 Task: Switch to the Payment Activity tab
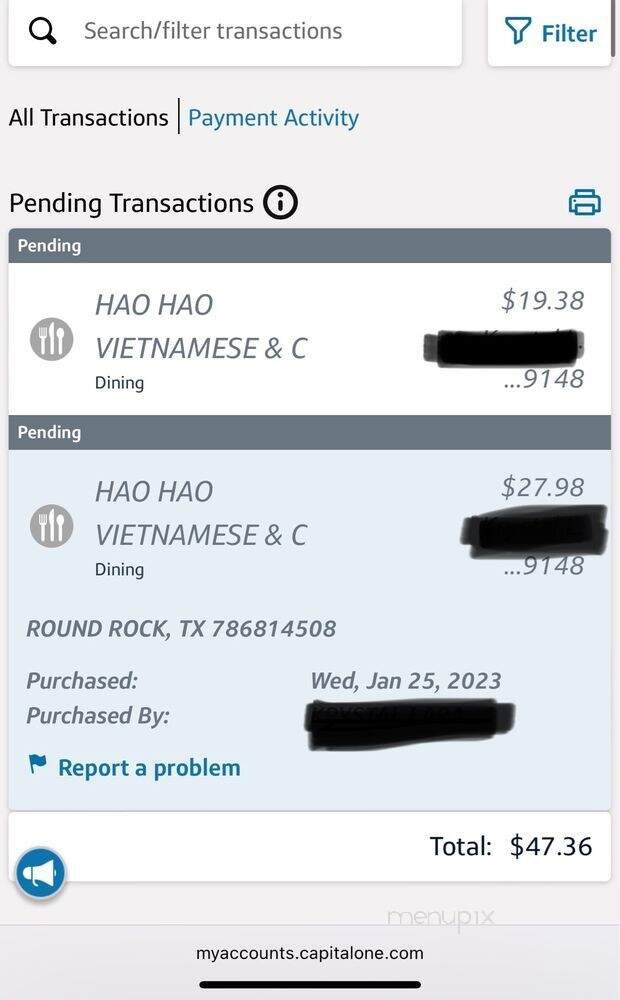273,118
